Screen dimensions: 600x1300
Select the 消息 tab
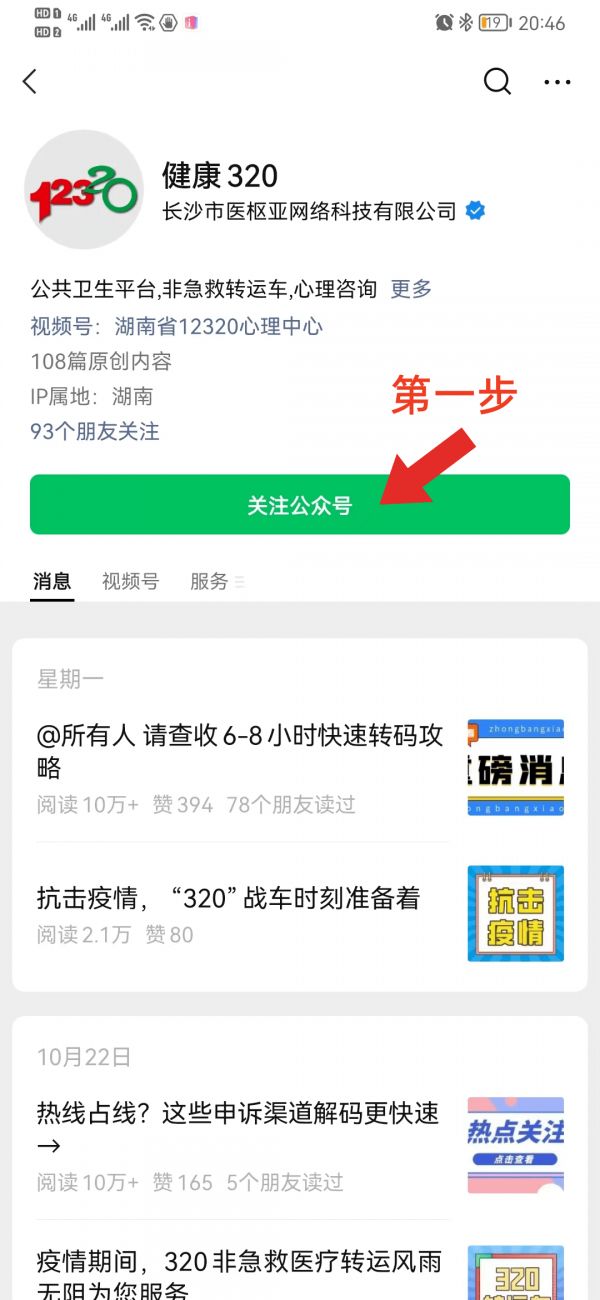51,581
